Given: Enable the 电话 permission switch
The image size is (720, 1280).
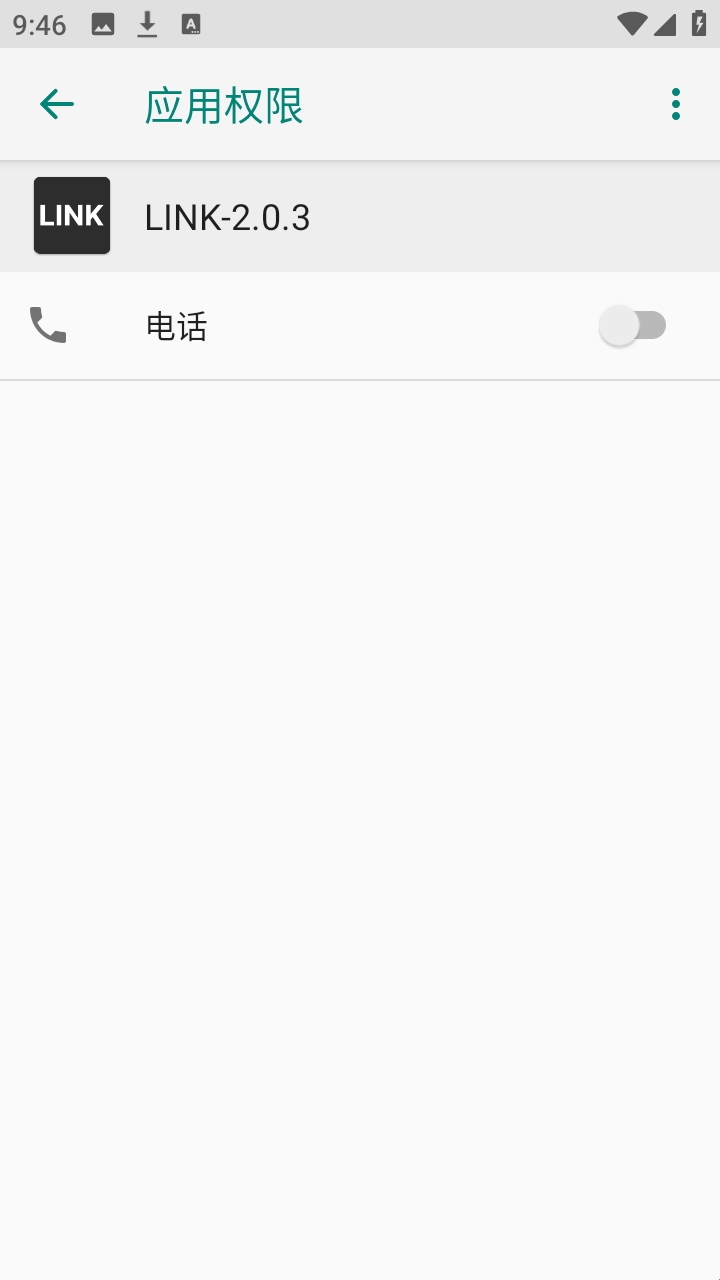Looking at the screenshot, I should 633,326.
